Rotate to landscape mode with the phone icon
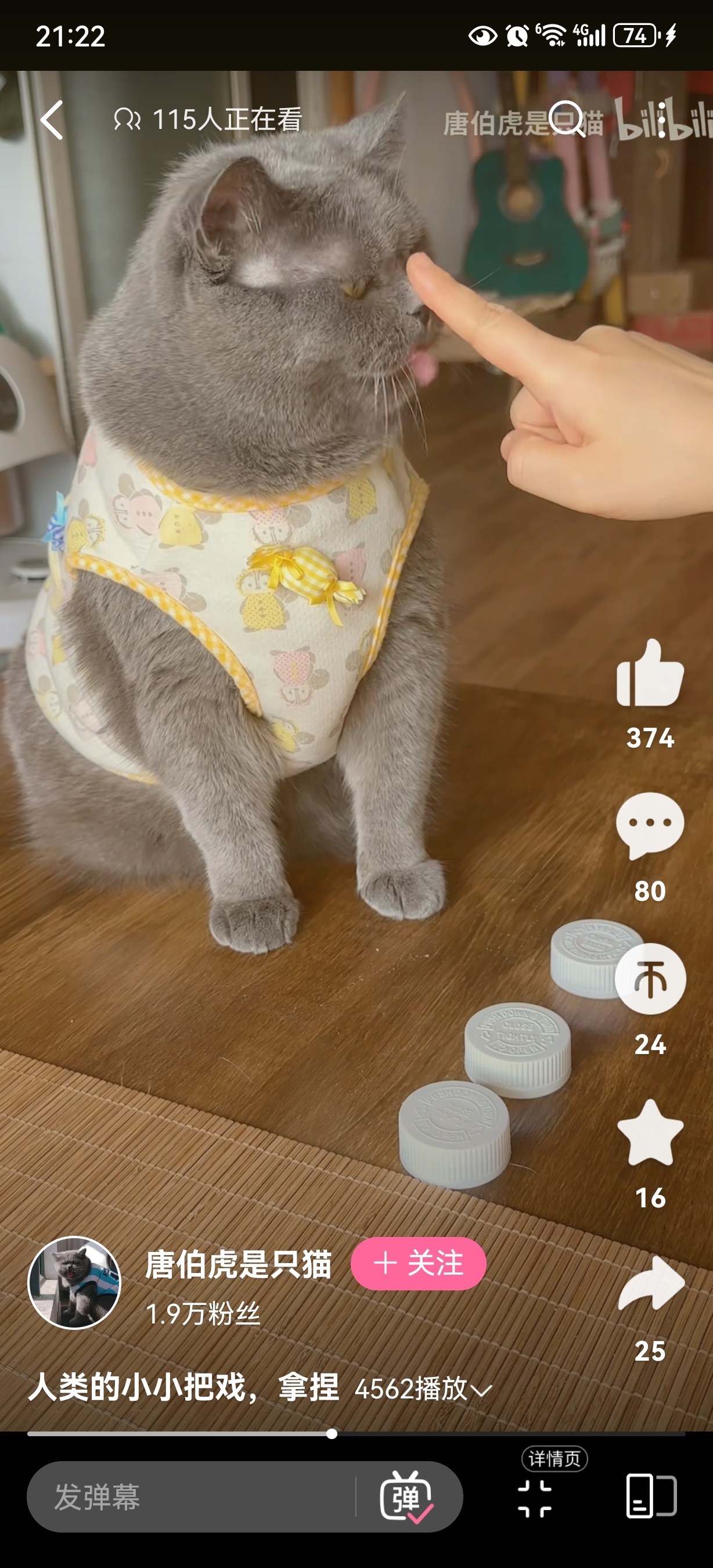The image size is (713, 1568). tap(651, 1496)
